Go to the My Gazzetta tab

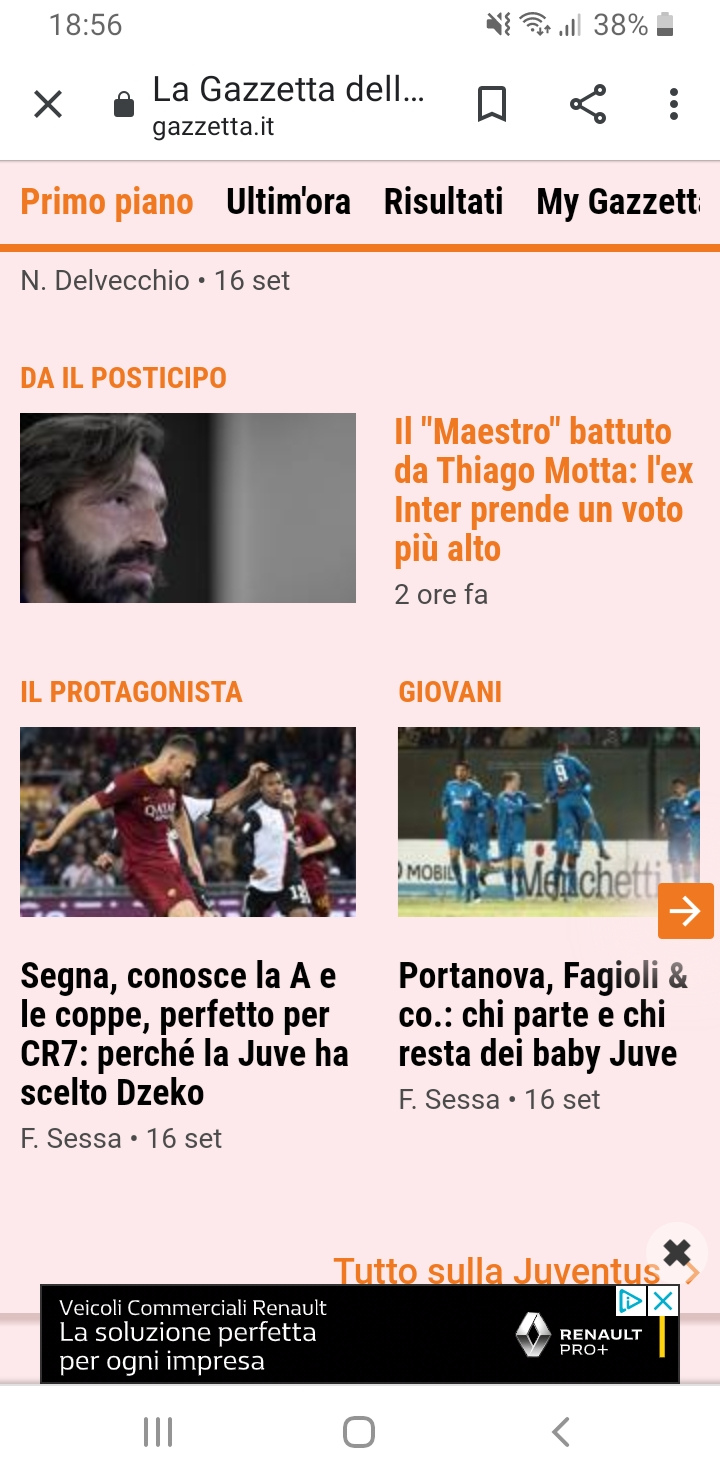click(618, 202)
